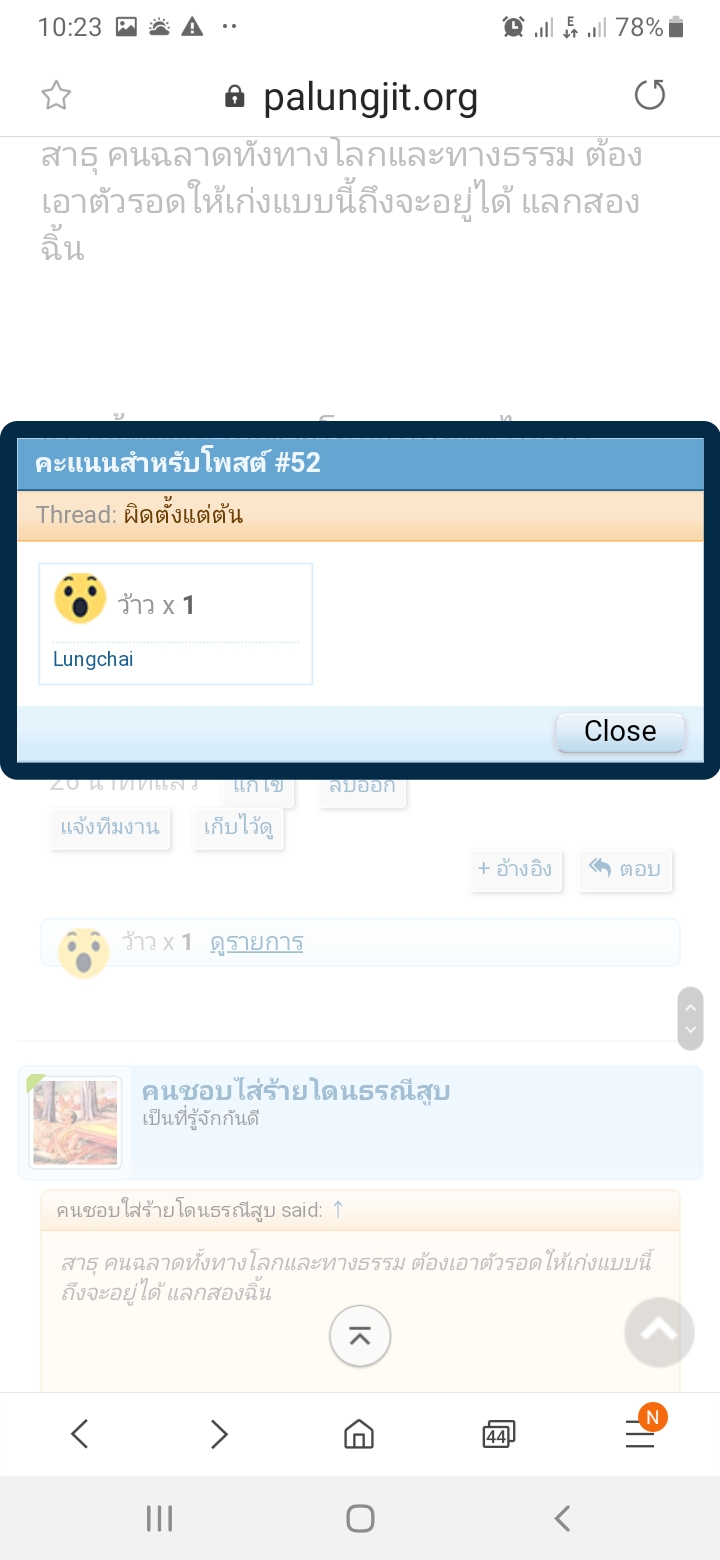The width and height of the screenshot is (720, 1560).
Task: Open Lungchai's profile link
Action: tap(93, 660)
